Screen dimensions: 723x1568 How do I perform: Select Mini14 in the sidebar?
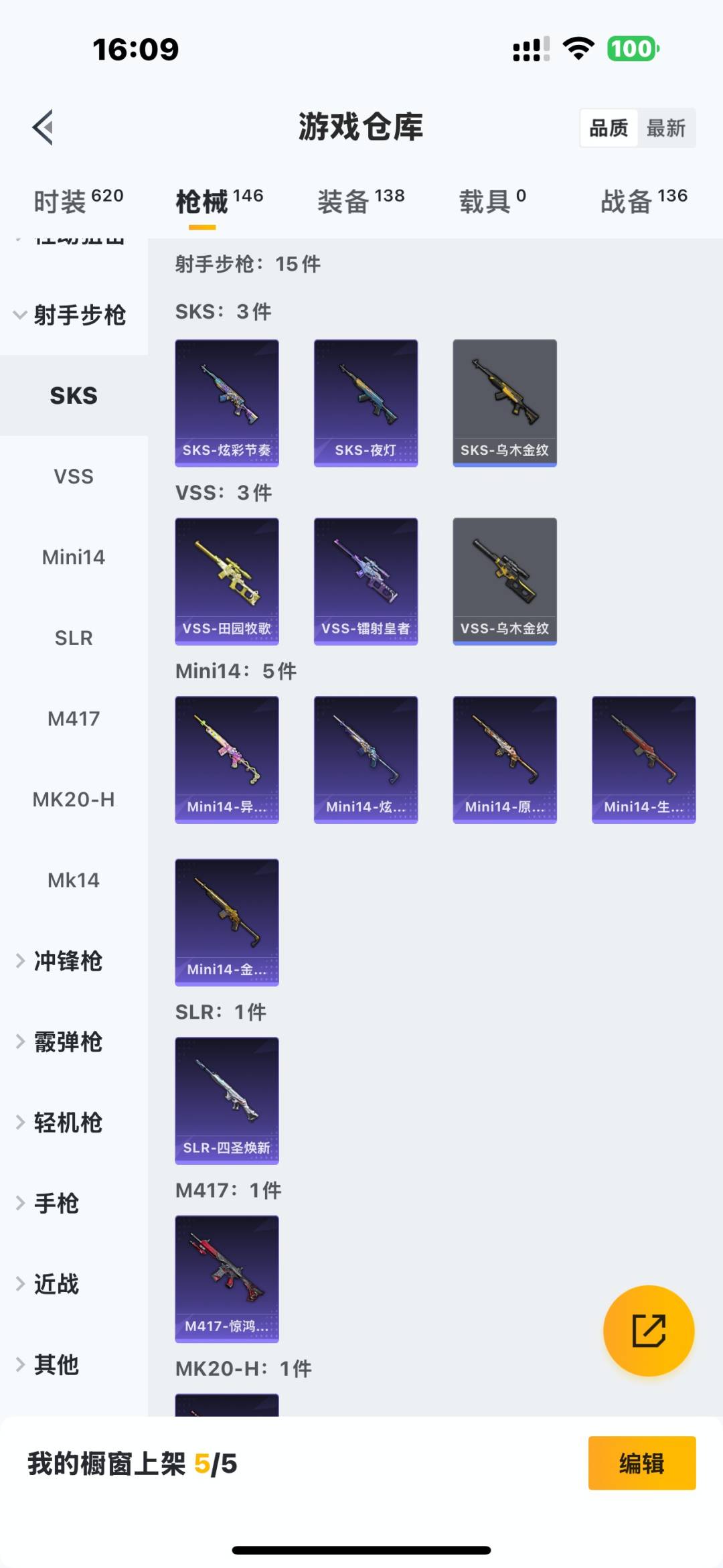[x=74, y=557]
